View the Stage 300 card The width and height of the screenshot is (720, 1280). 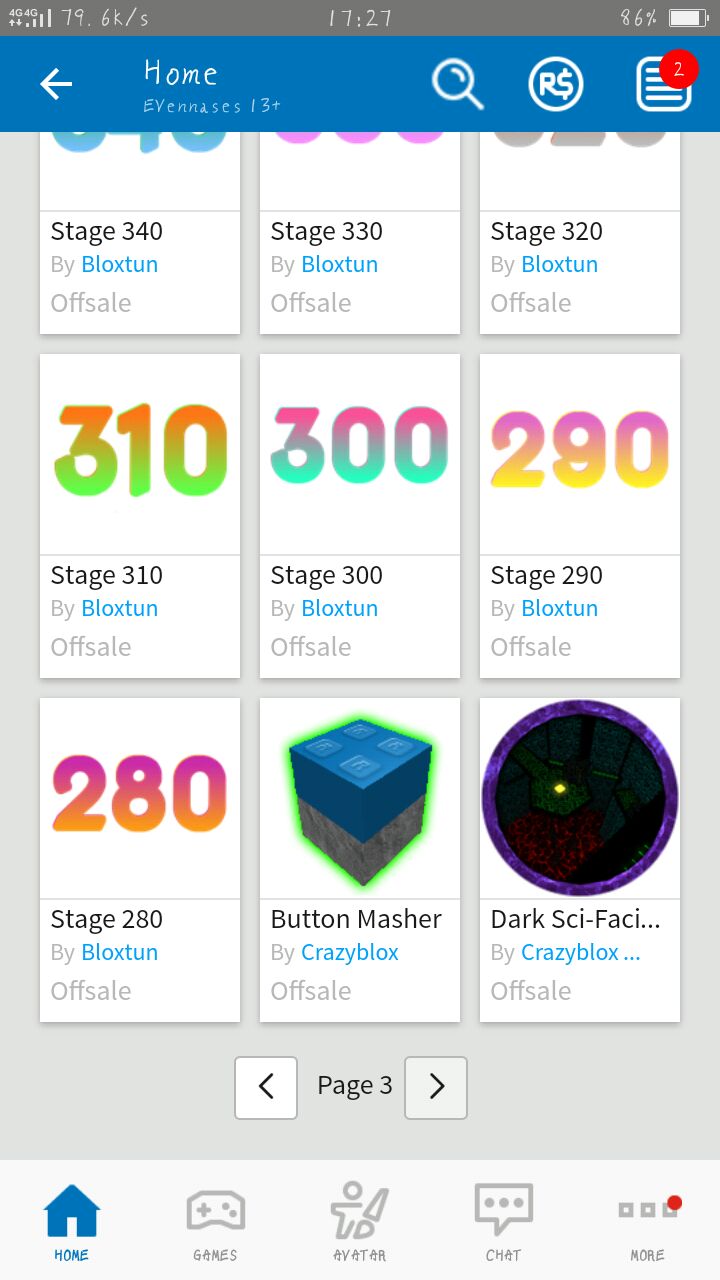point(360,455)
